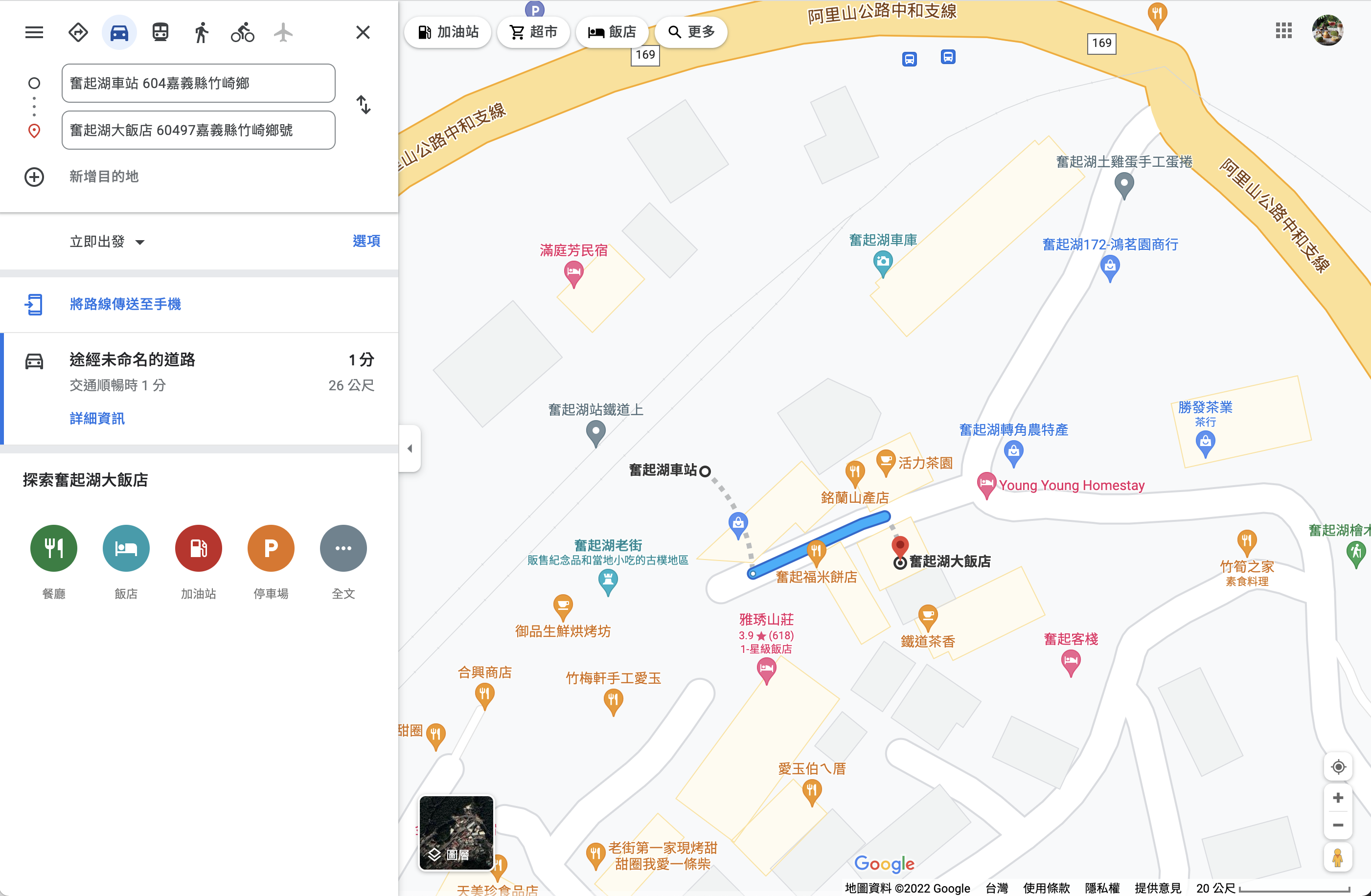Choose cycling travel mode
Screen dimensions: 1371x896
point(242,32)
